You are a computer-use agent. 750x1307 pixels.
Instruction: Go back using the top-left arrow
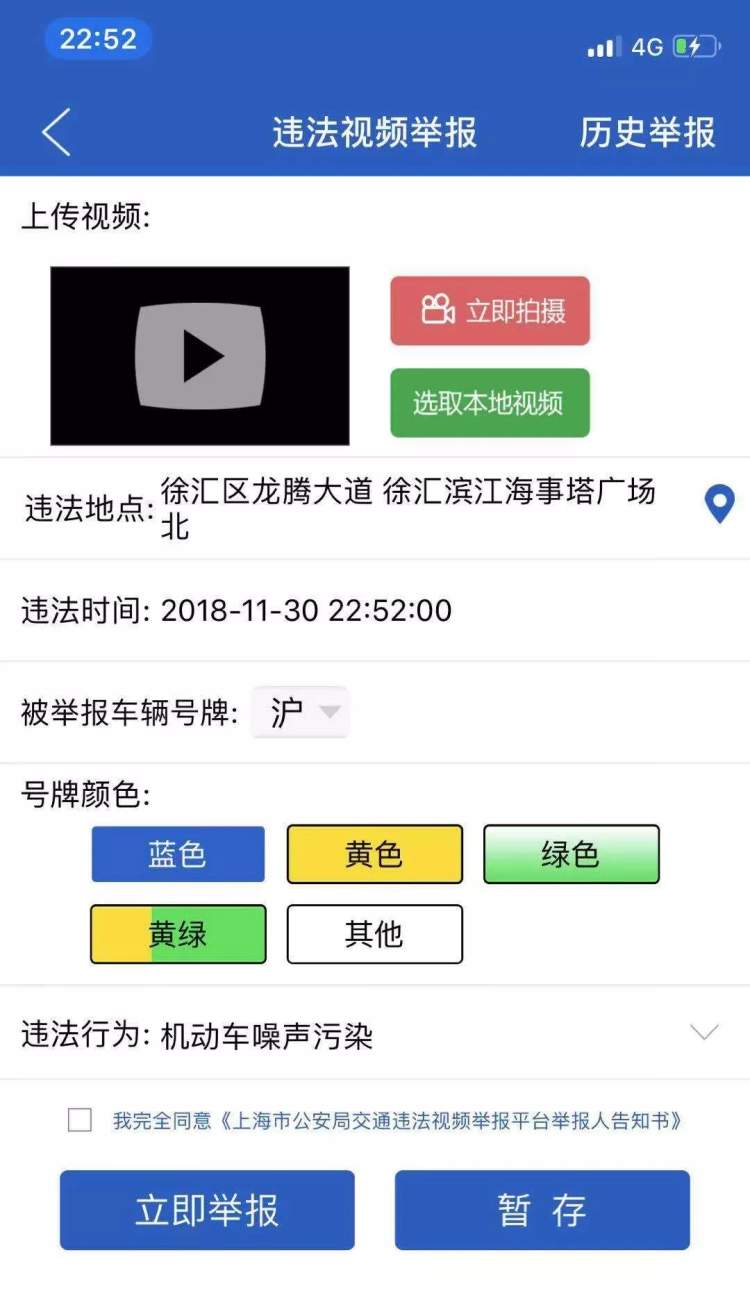click(56, 132)
